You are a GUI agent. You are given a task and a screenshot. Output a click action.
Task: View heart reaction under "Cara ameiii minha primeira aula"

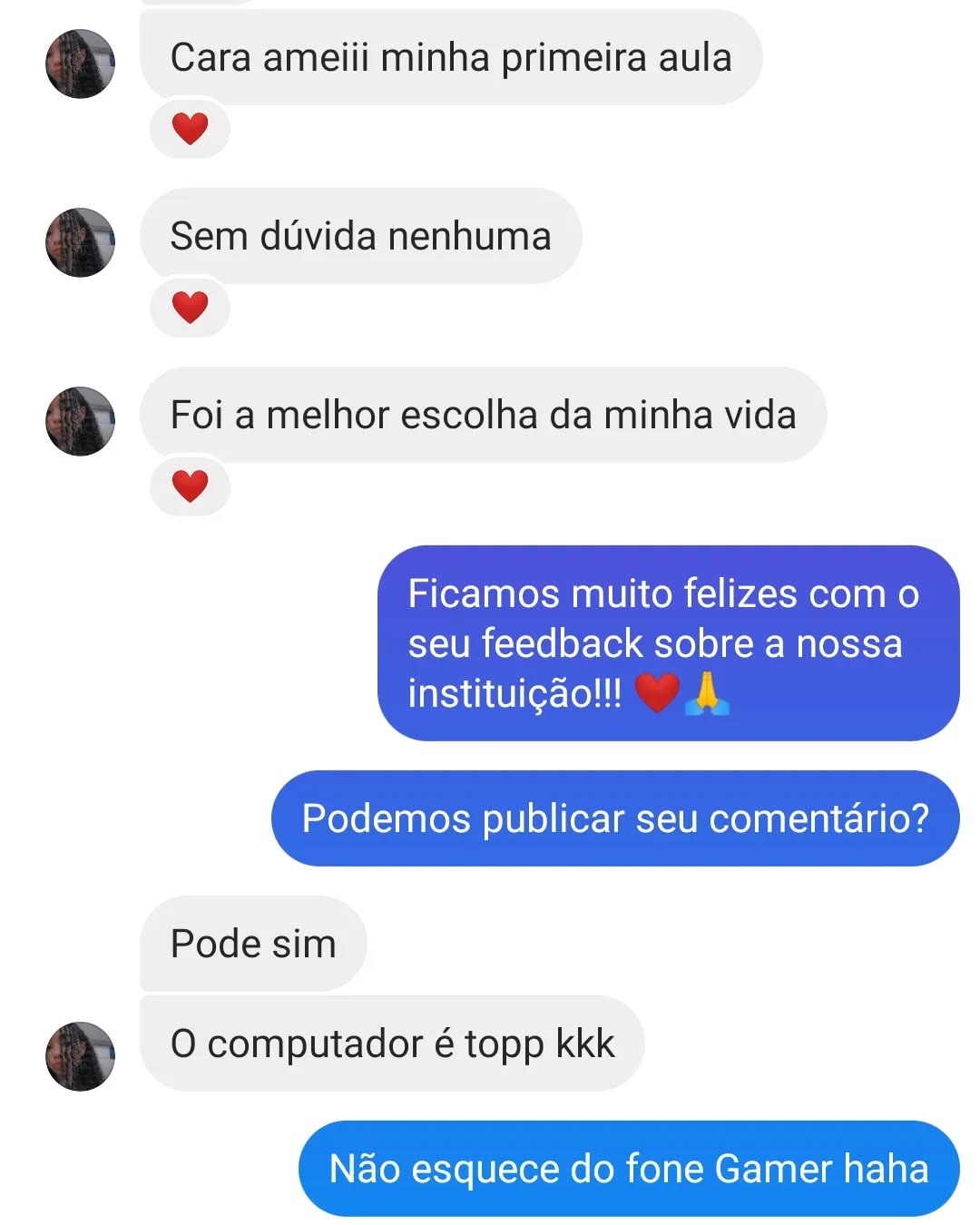tap(190, 129)
